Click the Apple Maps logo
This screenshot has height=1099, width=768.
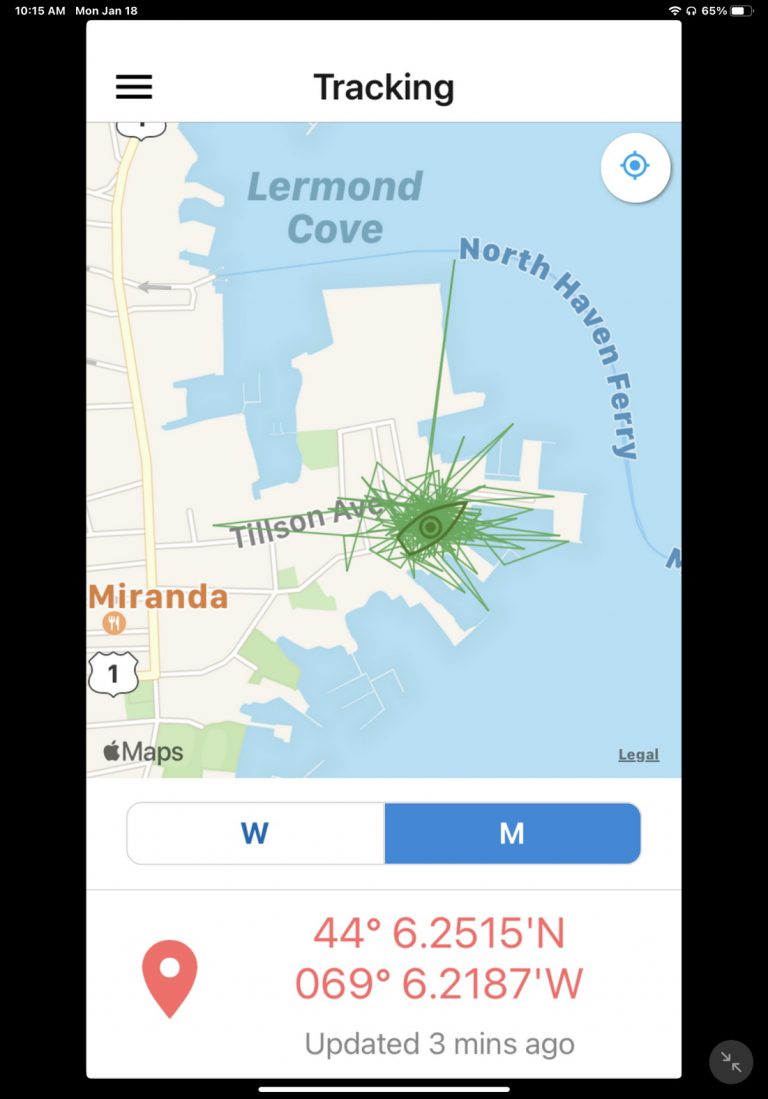click(x=143, y=751)
